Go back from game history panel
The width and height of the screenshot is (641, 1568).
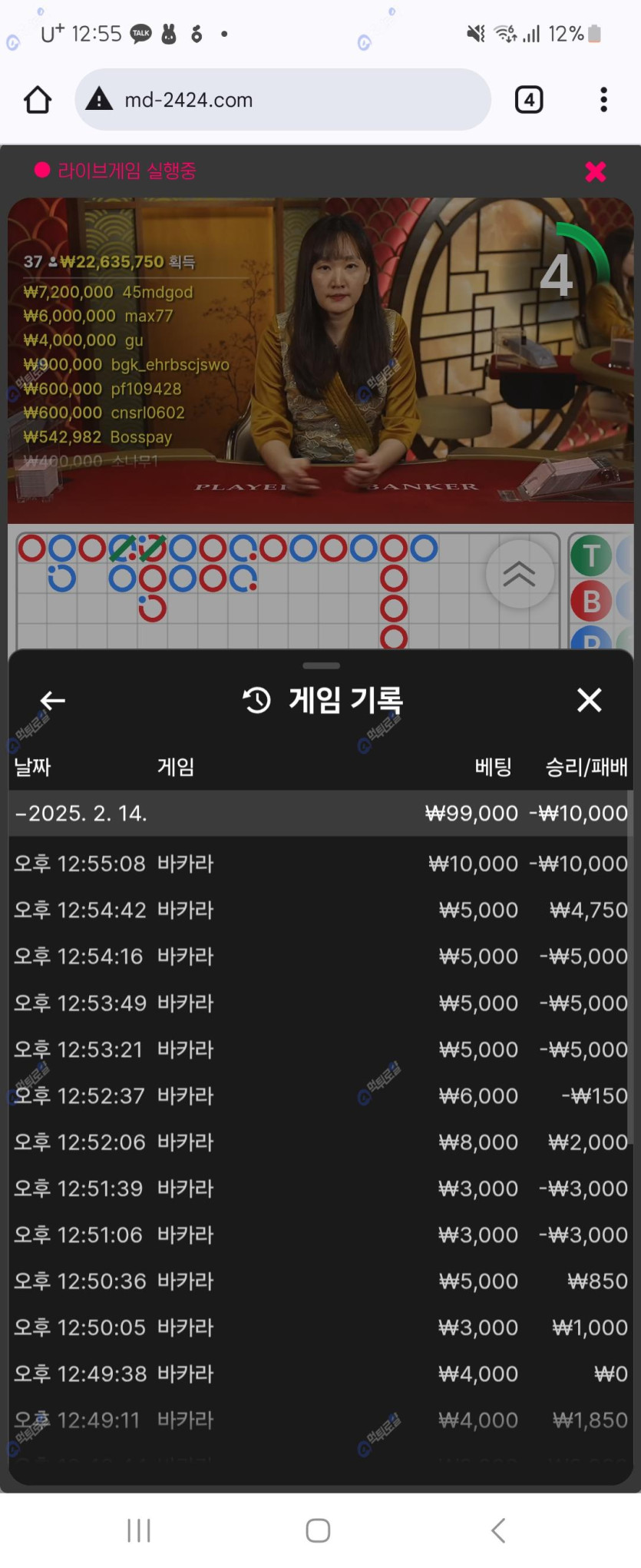[x=52, y=701]
